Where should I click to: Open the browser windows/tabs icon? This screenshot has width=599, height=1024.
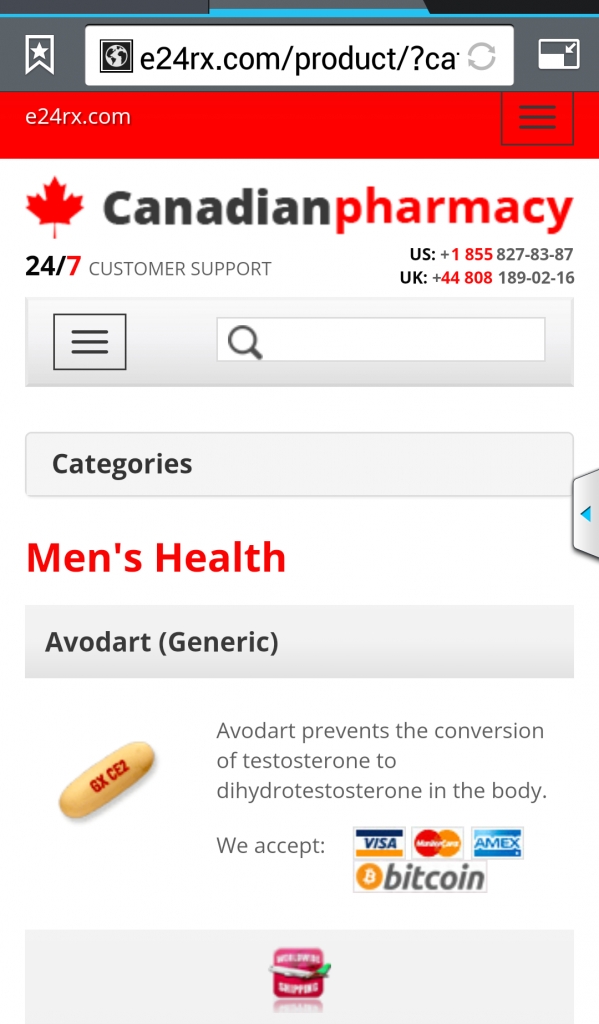[x=559, y=55]
